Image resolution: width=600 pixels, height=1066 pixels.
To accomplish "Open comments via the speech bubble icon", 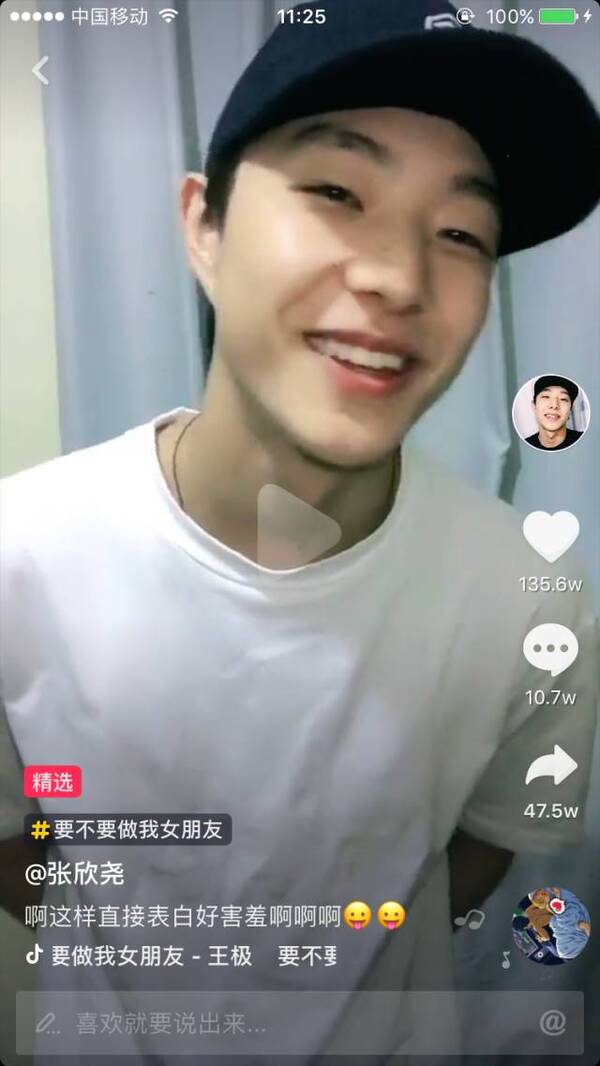I will [551, 650].
